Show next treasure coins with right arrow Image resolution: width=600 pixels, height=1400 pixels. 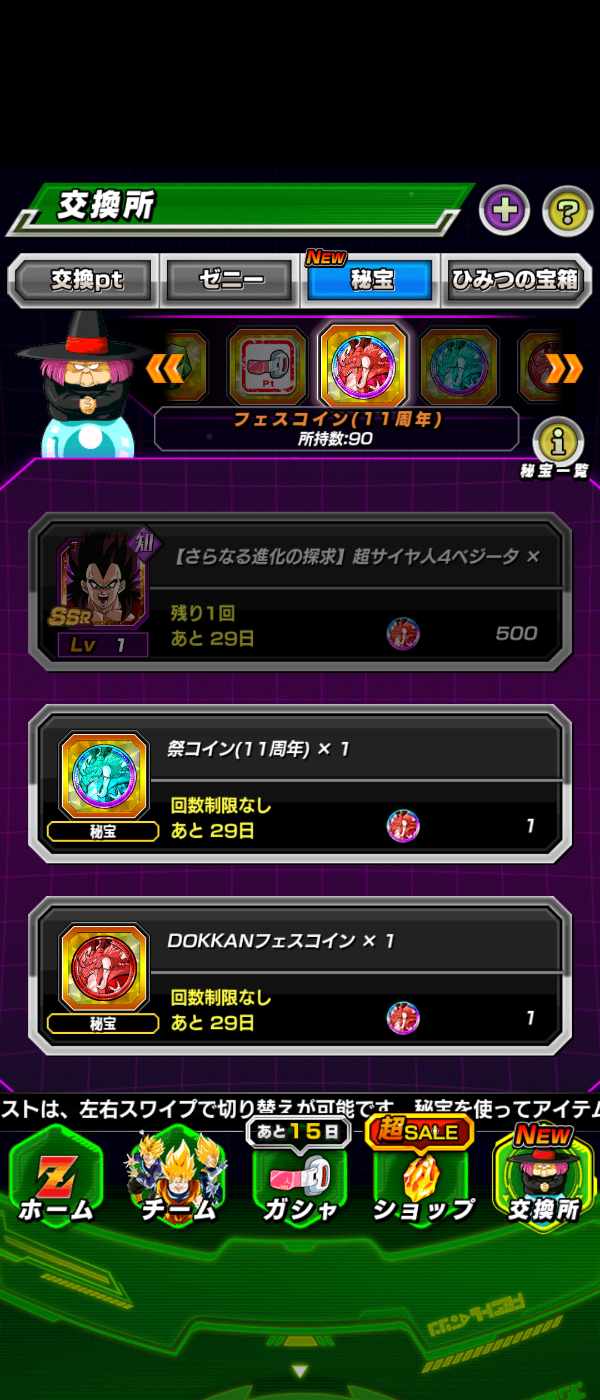tap(565, 369)
